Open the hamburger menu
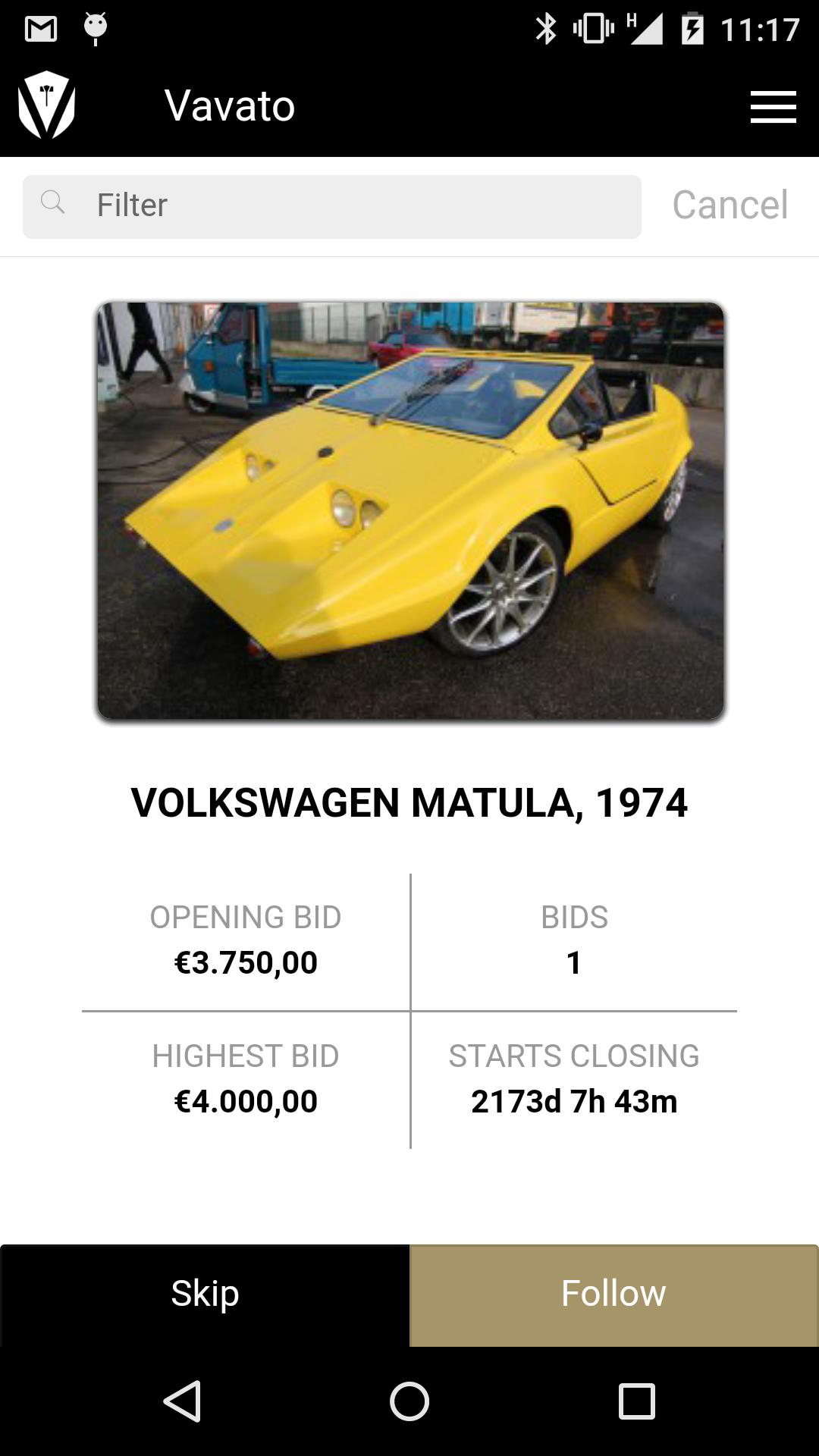Viewport: 819px width, 1456px height. click(x=773, y=107)
